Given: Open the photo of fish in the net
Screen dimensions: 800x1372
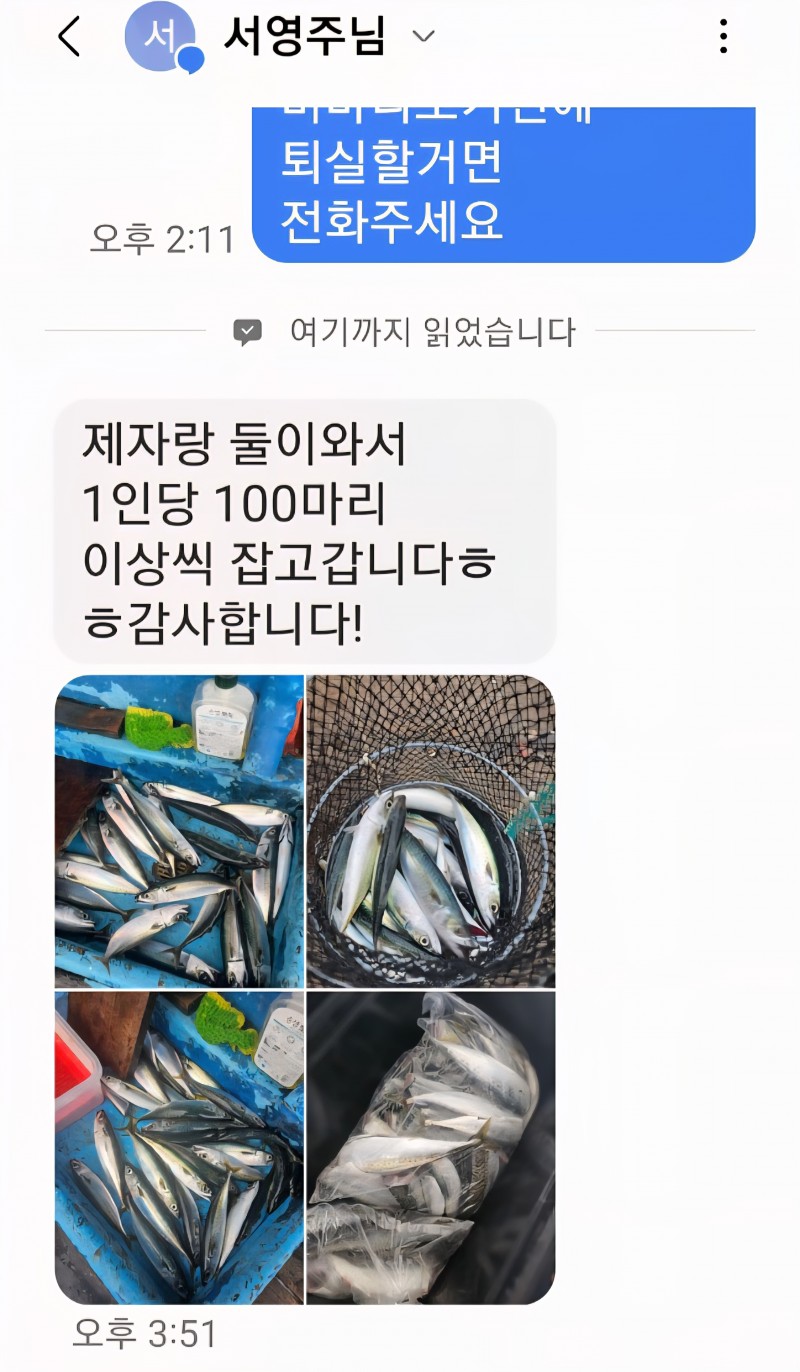Looking at the screenshot, I should click(430, 830).
